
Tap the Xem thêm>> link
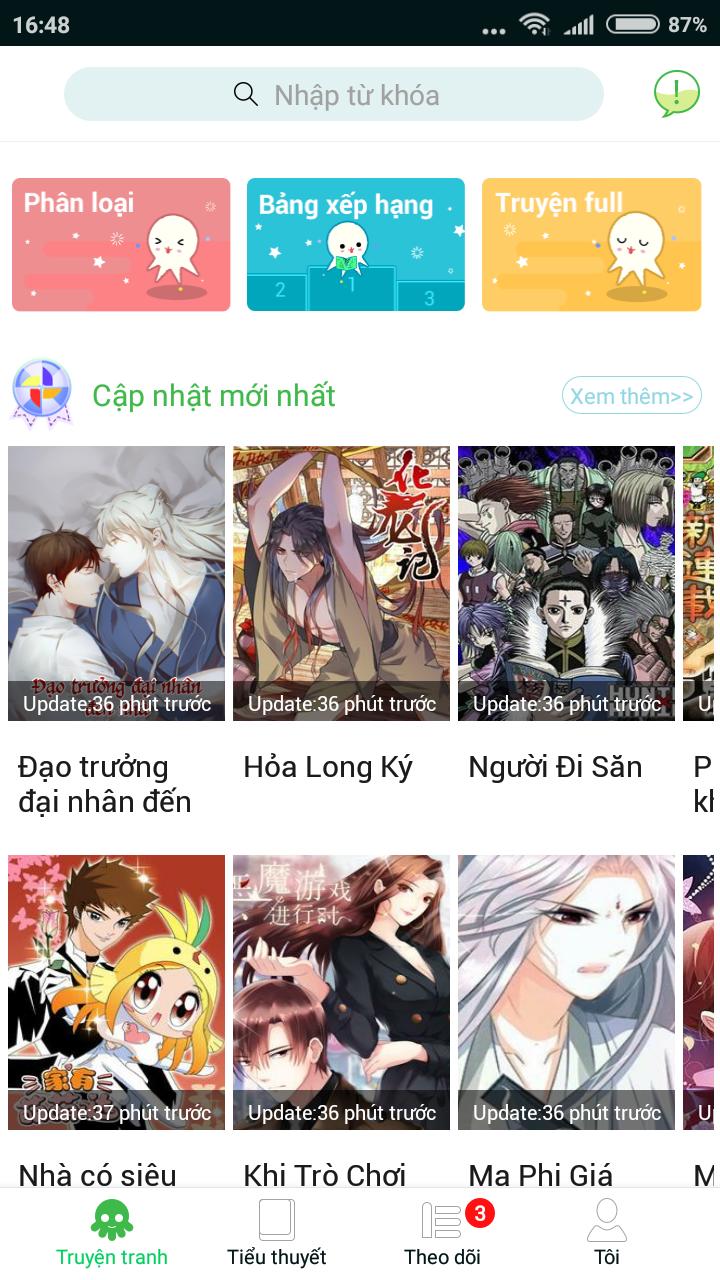[631, 395]
